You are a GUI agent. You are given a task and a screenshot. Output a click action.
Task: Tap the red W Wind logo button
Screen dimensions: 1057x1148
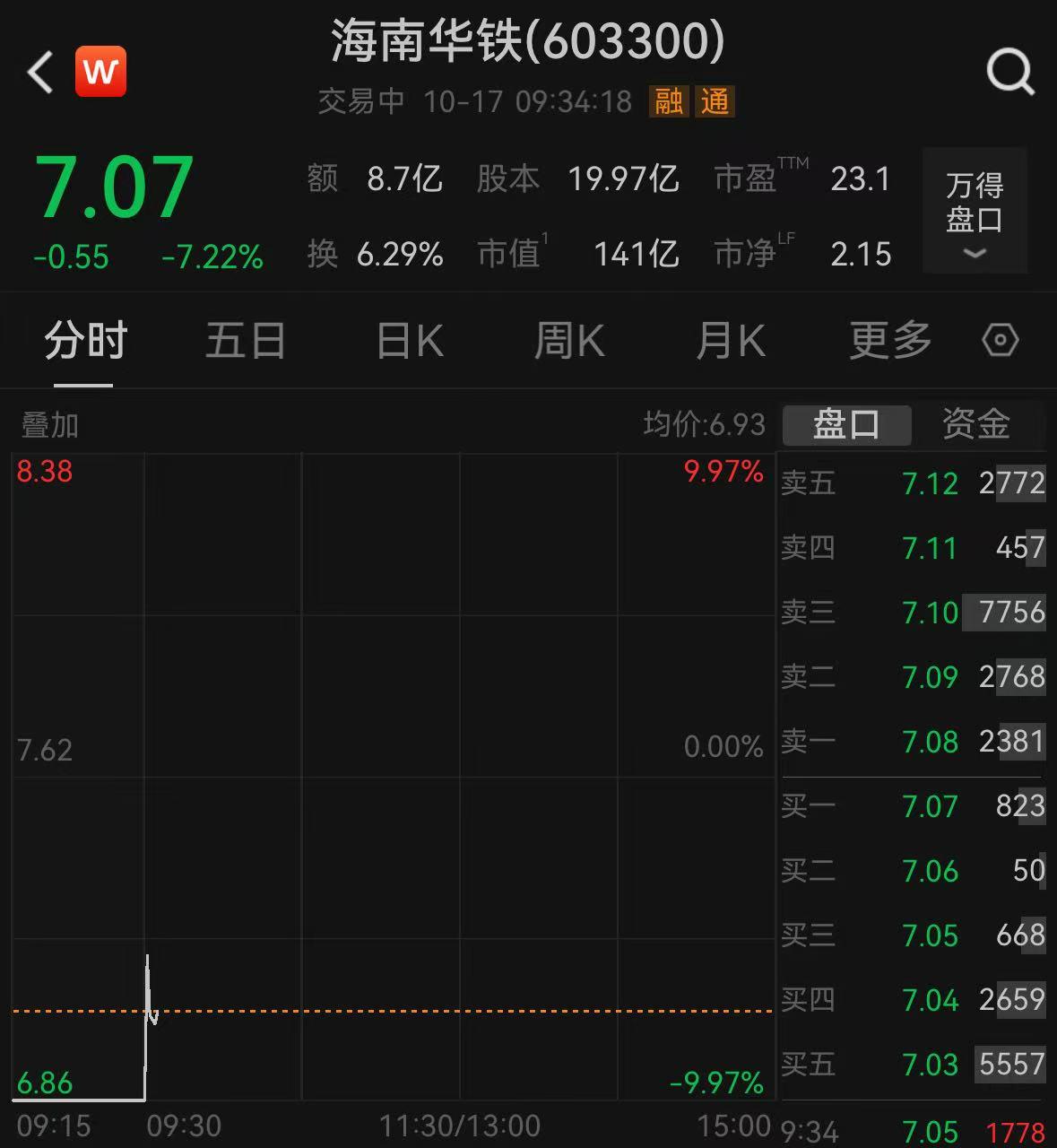point(100,72)
